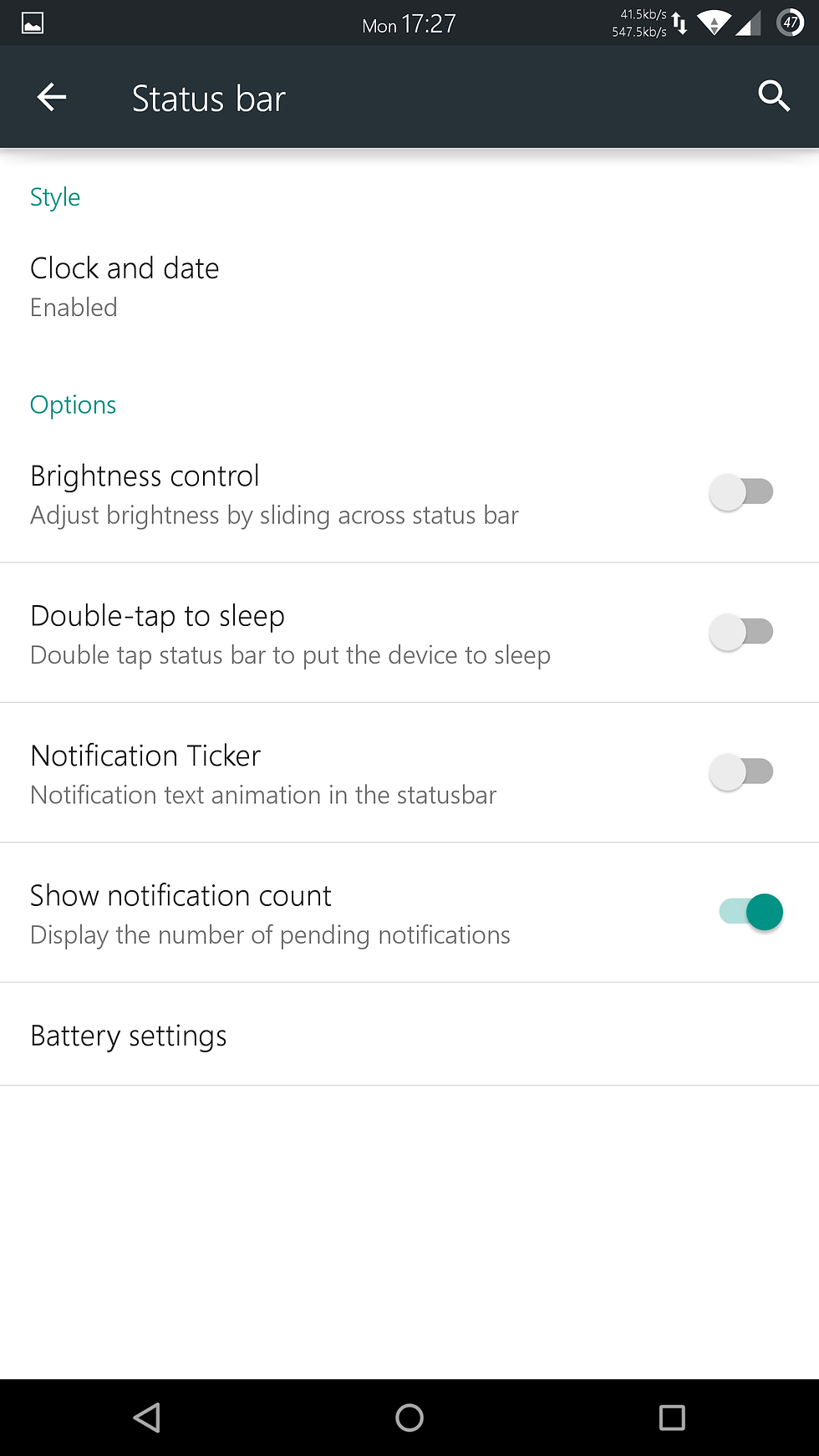Open recent apps from navigation bar
This screenshot has width=819, height=1456.
(672, 1418)
